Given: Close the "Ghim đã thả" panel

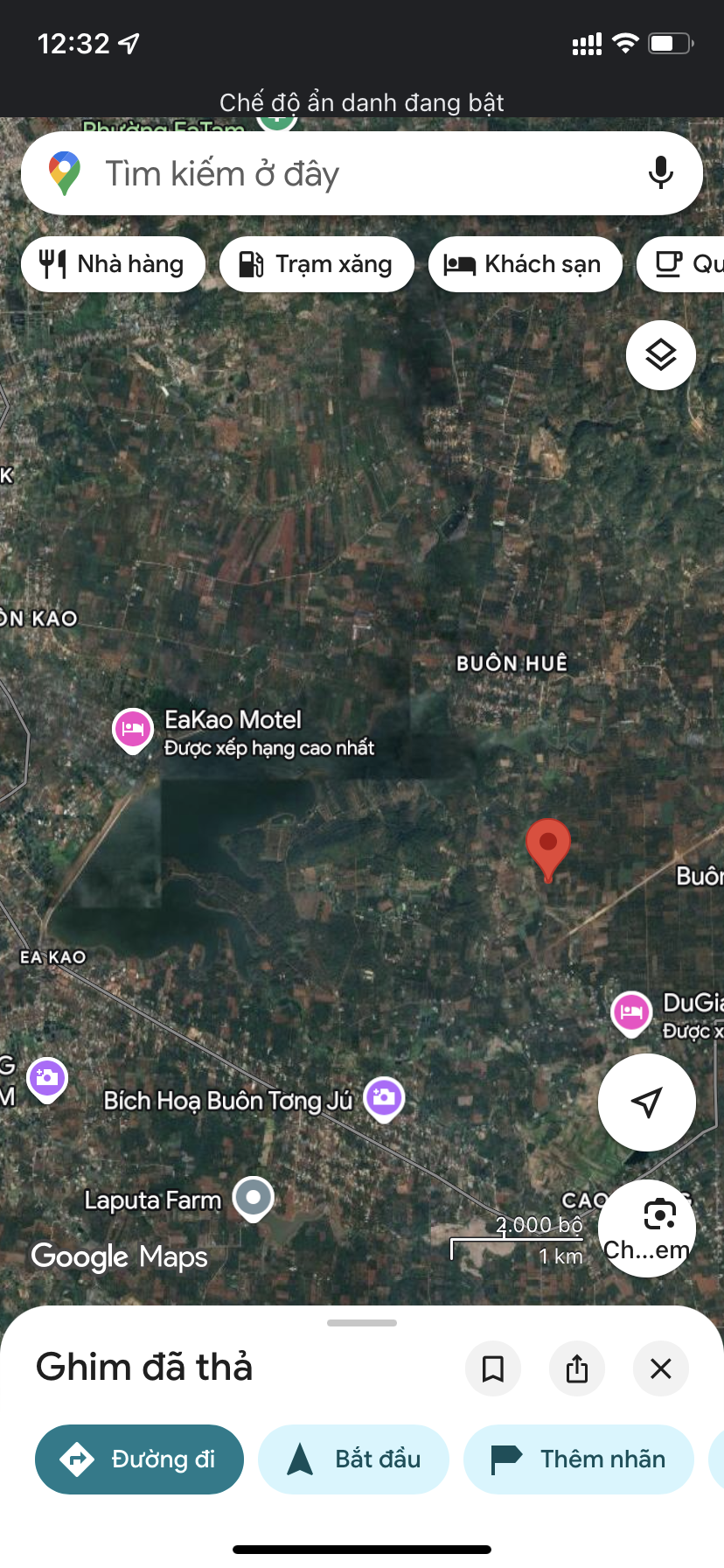Looking at the screenshot, I should (661, 1368).
